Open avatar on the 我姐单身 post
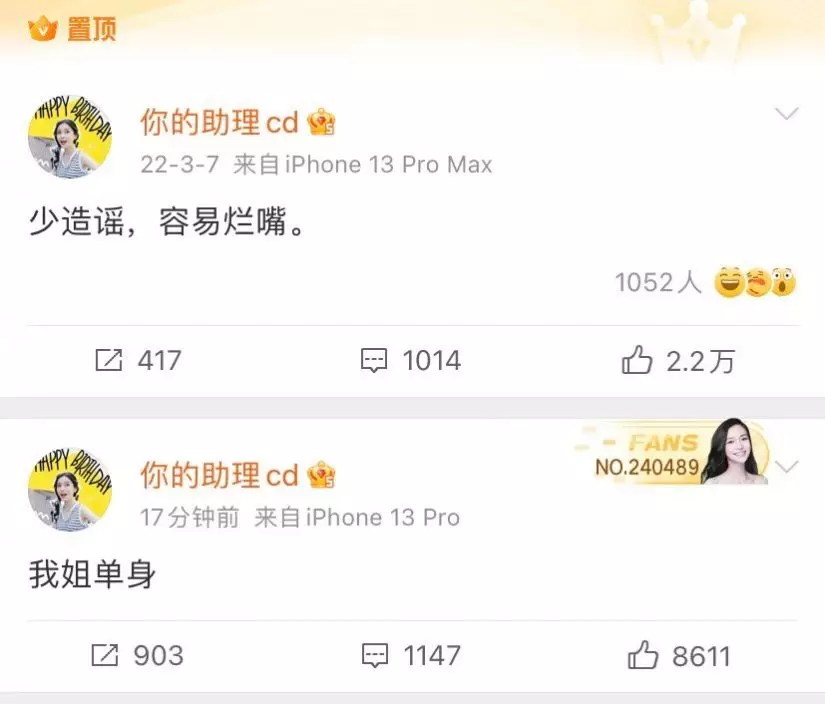 click(68, 489)
